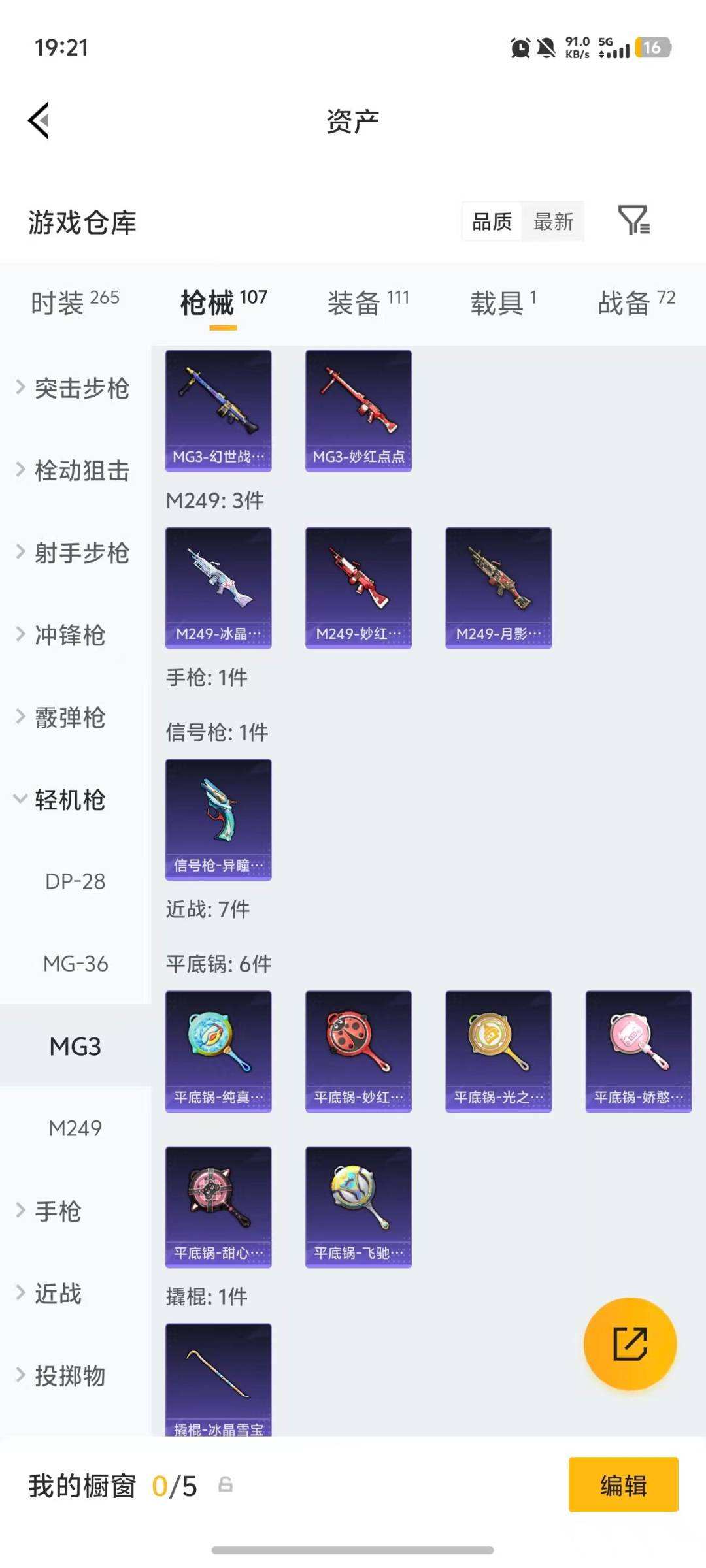Switch to the 战备 tab
The width and height of the screenshot is (706, 1568).
coord(635,302)
